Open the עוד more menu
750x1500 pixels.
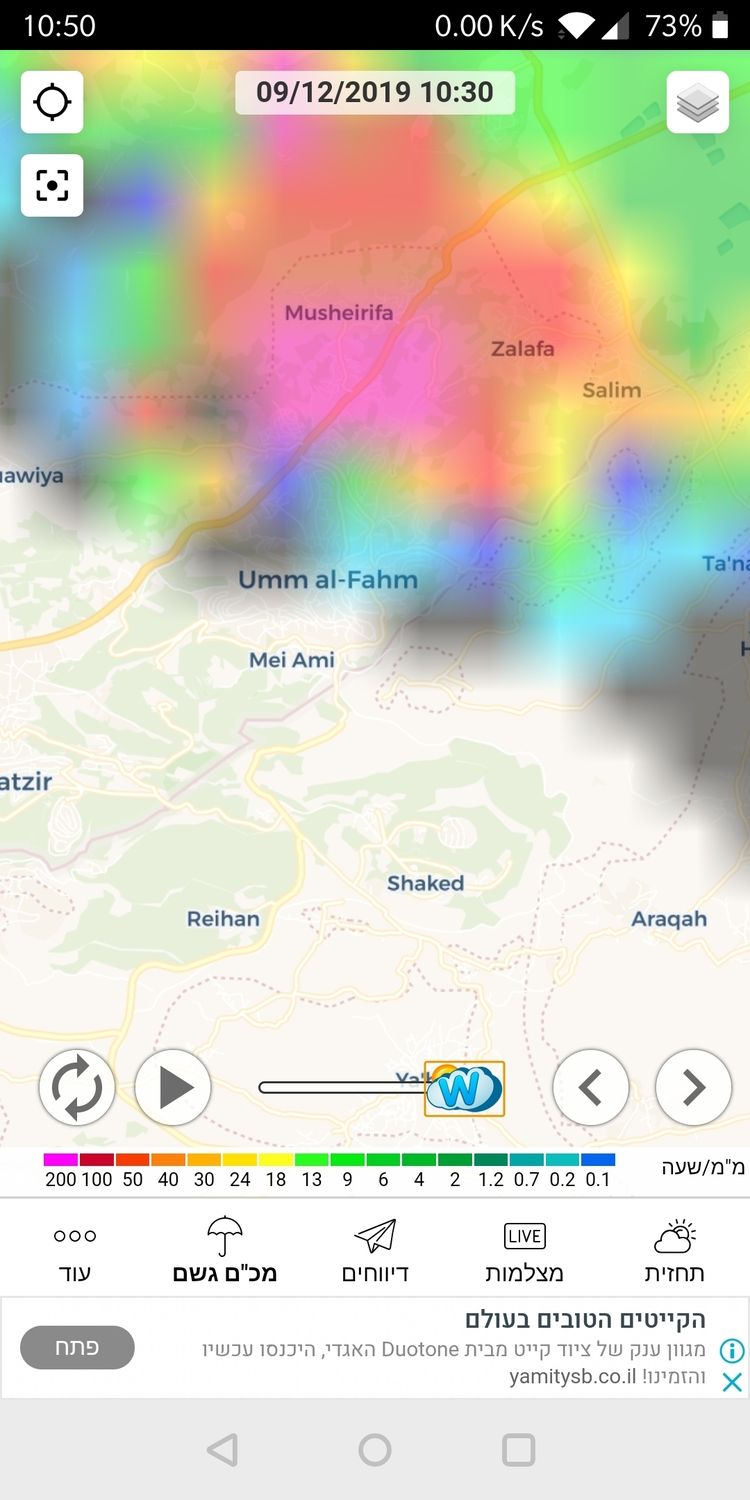(75, 1251)
